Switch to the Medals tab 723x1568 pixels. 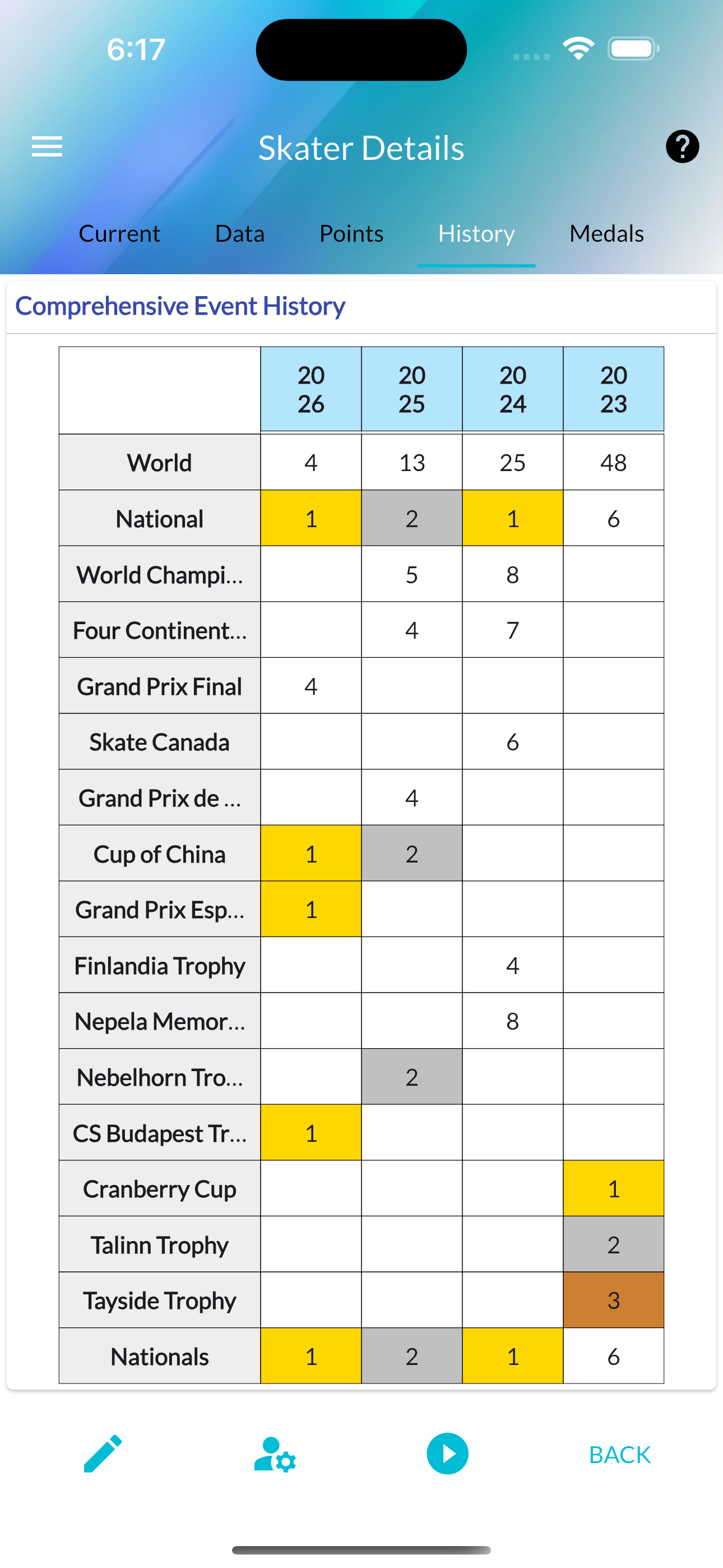[607, 233]
